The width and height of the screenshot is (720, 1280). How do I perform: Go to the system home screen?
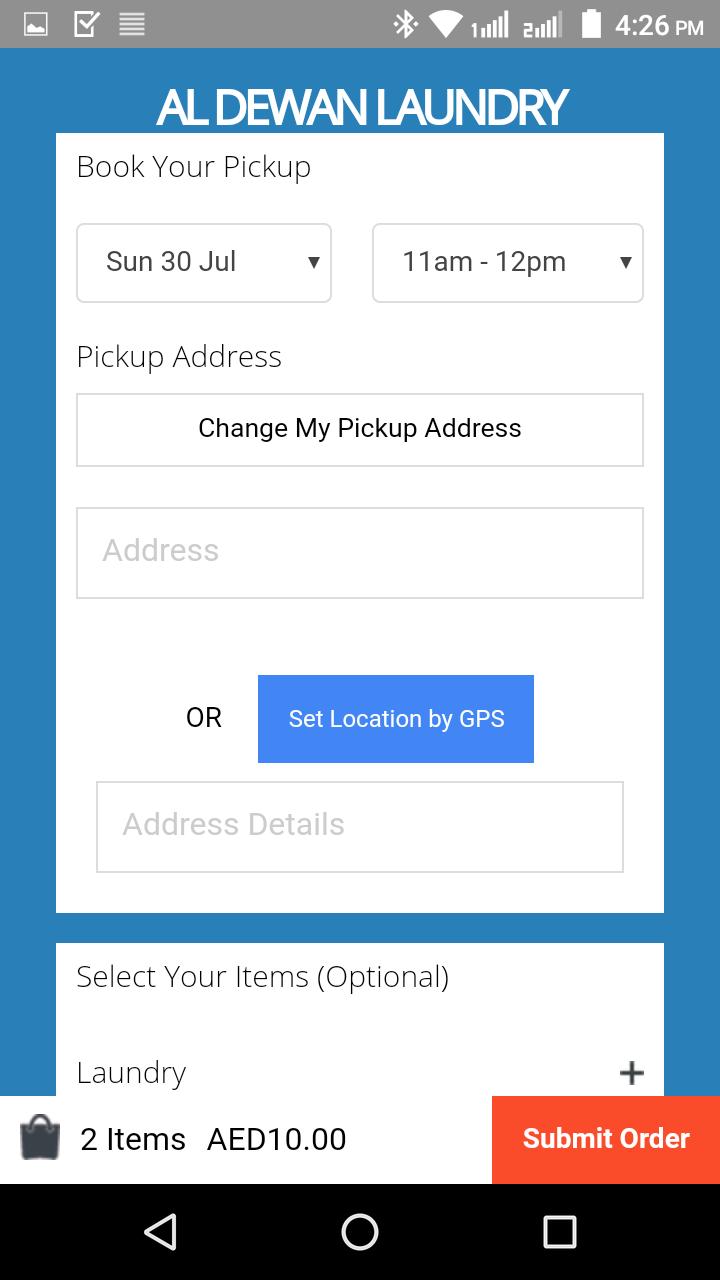[360, 1232]
